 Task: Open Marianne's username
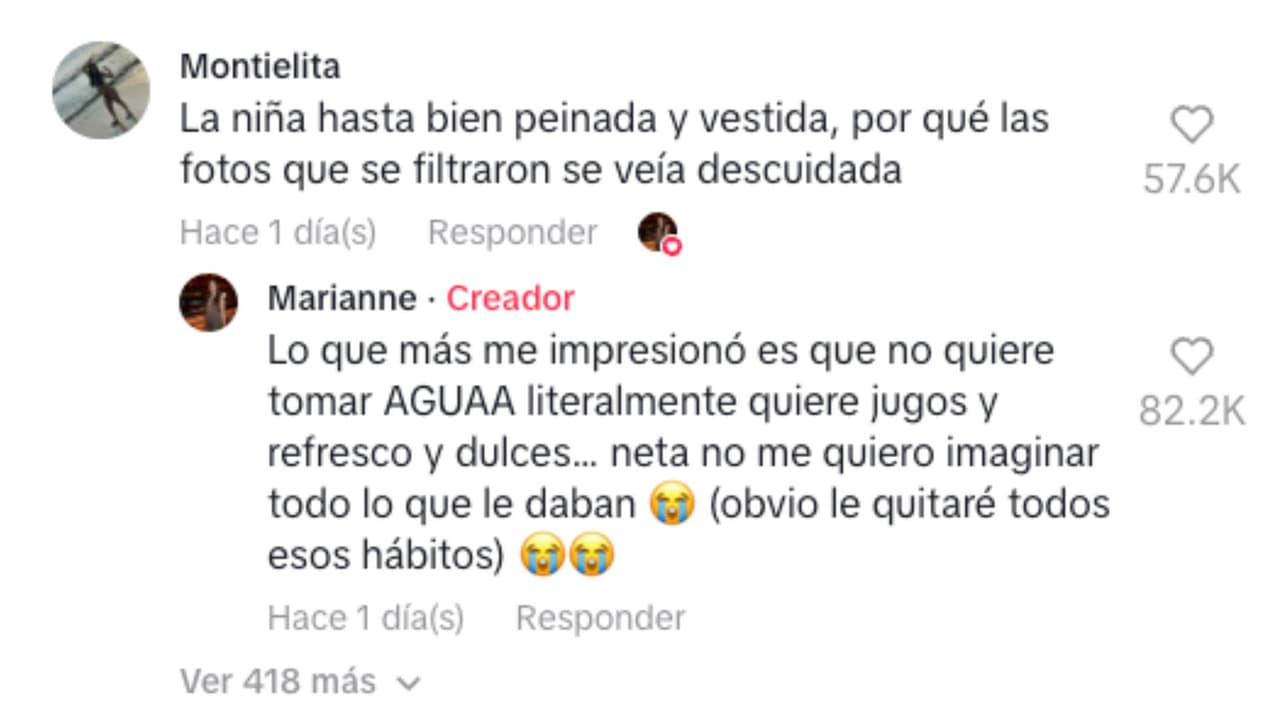pyautogui.click(x=342, y=298)
